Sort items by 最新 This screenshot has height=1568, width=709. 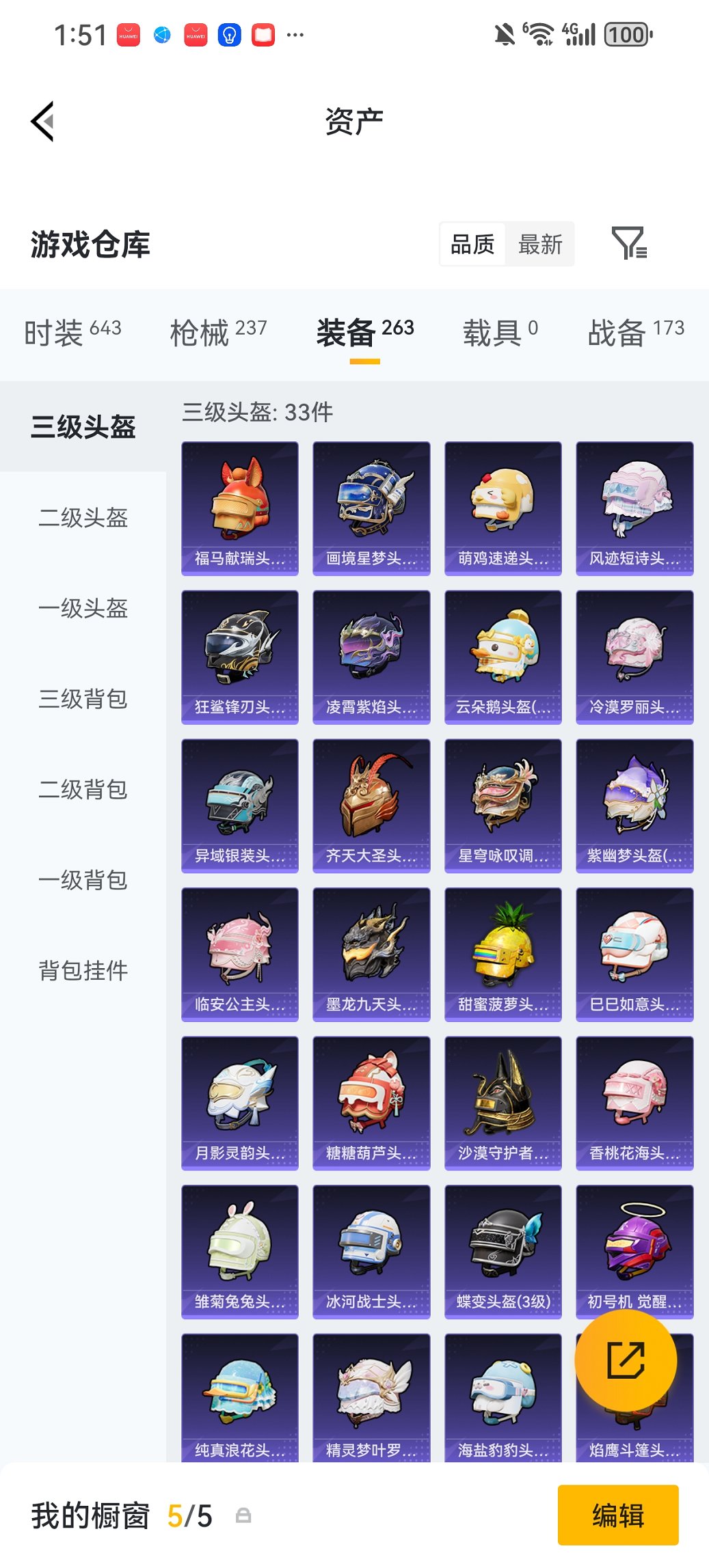539,244
